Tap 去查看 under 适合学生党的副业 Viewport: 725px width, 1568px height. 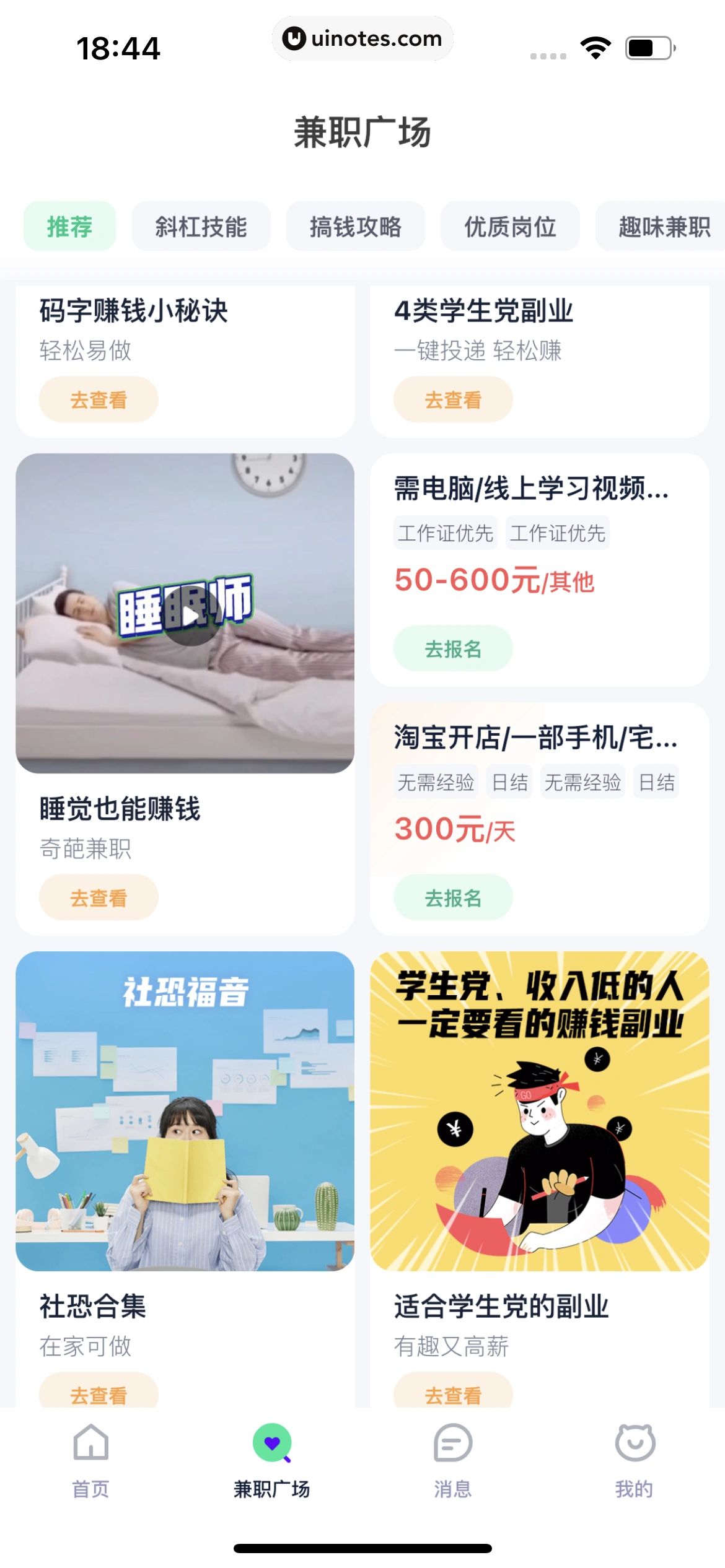452,1393
